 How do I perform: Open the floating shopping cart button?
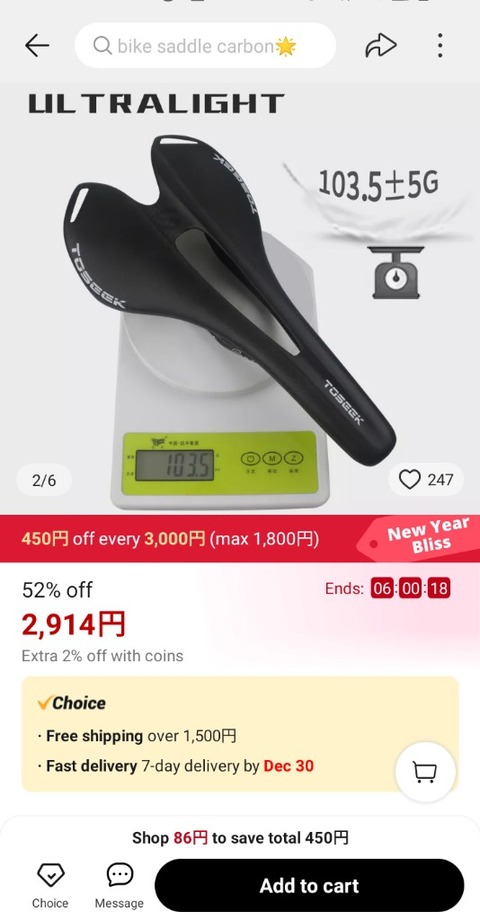(425, 772)
